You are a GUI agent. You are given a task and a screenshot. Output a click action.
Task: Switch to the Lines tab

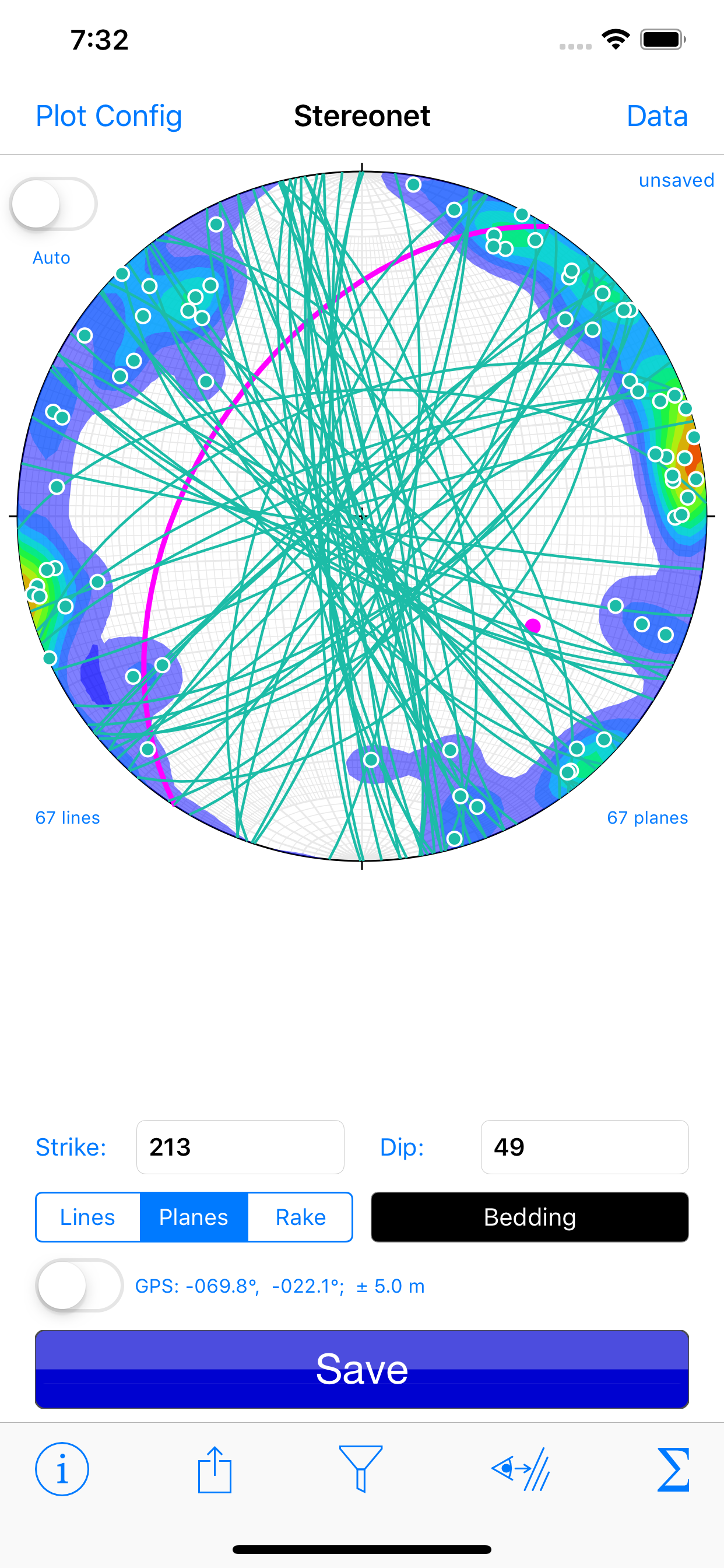point(87,1217)
